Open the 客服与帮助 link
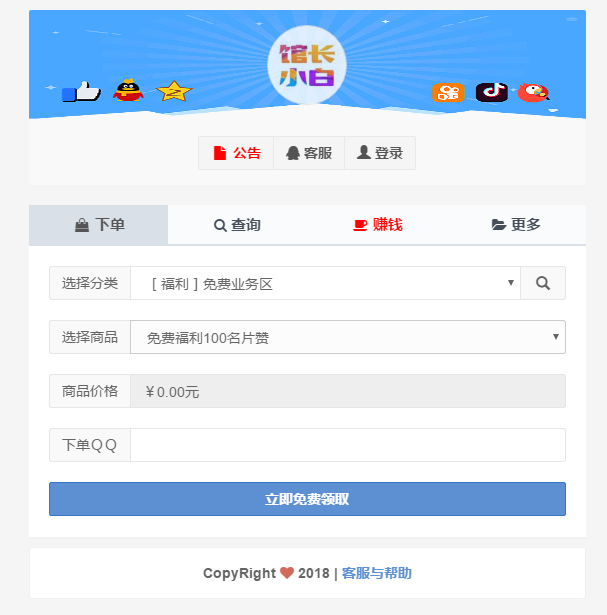Screen dimensions: 607x615 [376, 573]
